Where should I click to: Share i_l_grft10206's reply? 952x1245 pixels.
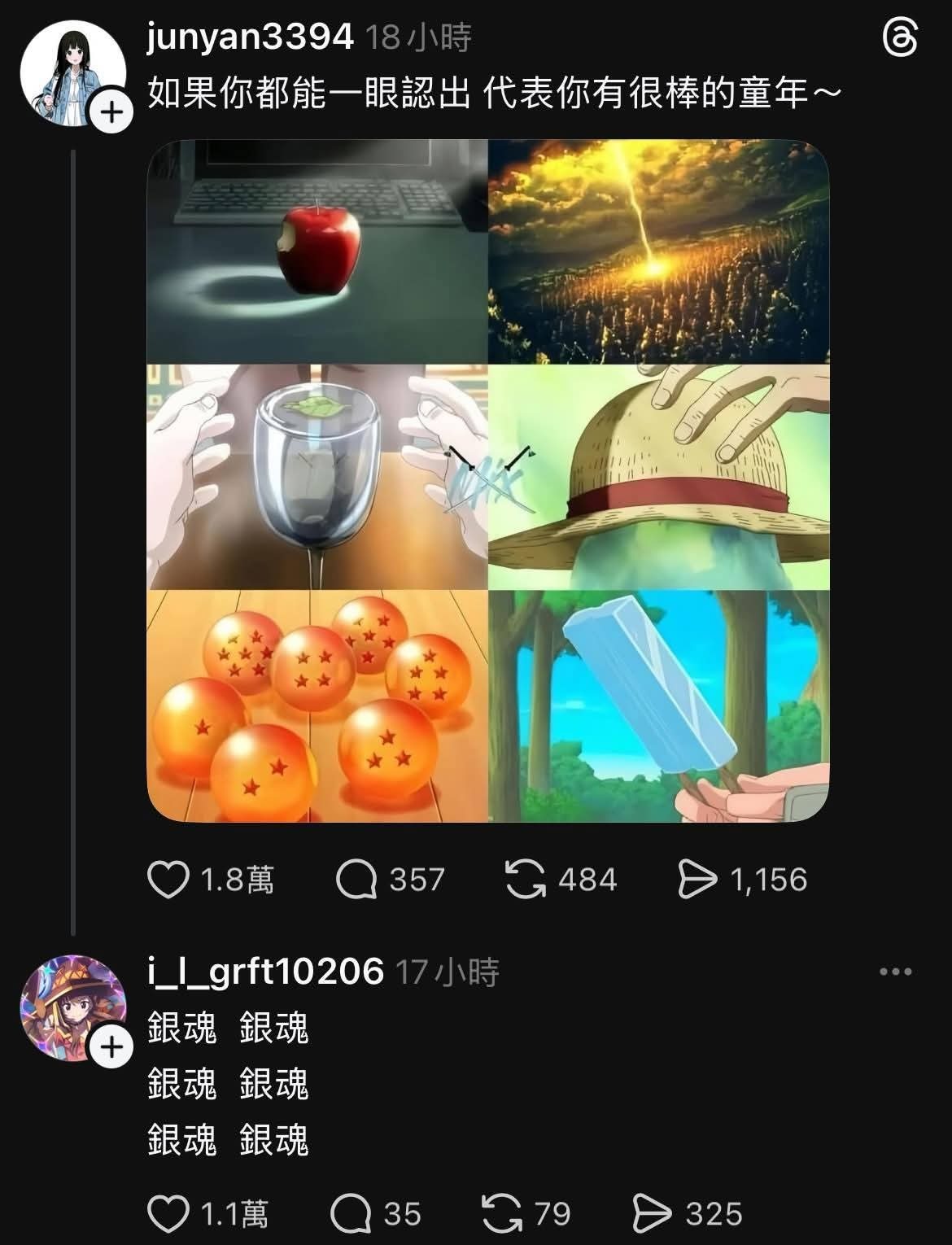(x=652, y=1214)
